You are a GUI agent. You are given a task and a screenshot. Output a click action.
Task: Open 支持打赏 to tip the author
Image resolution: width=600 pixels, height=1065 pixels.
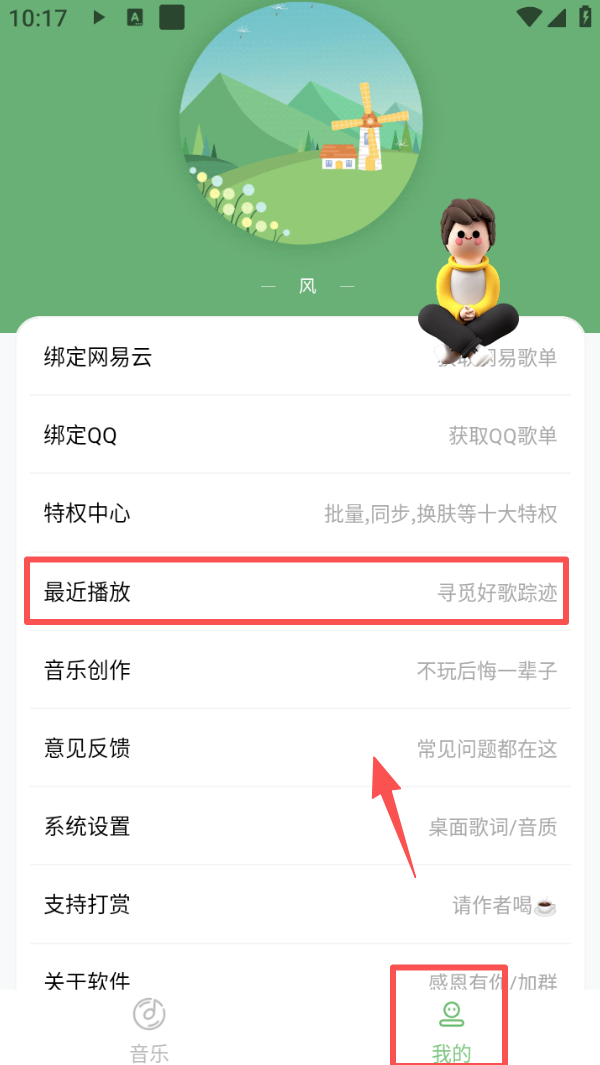coord(300,905)
